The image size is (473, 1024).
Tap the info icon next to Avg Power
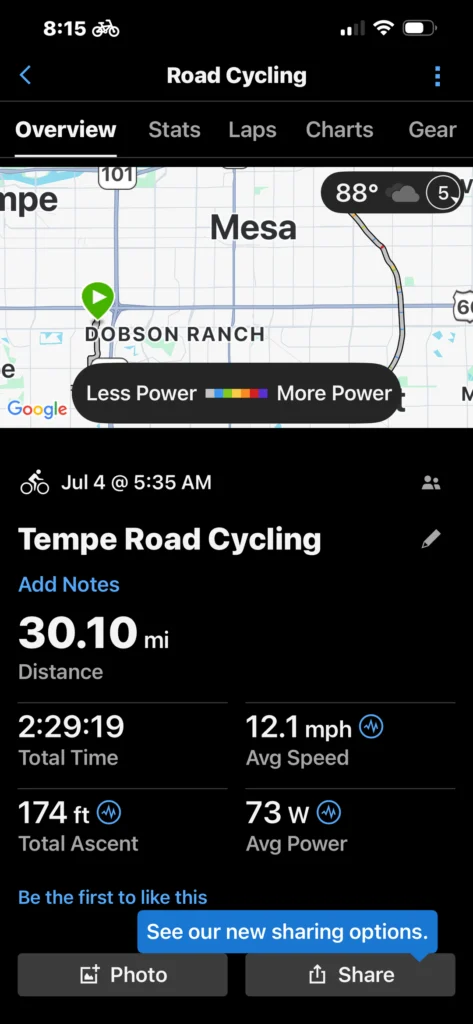[x=329, y=812]
